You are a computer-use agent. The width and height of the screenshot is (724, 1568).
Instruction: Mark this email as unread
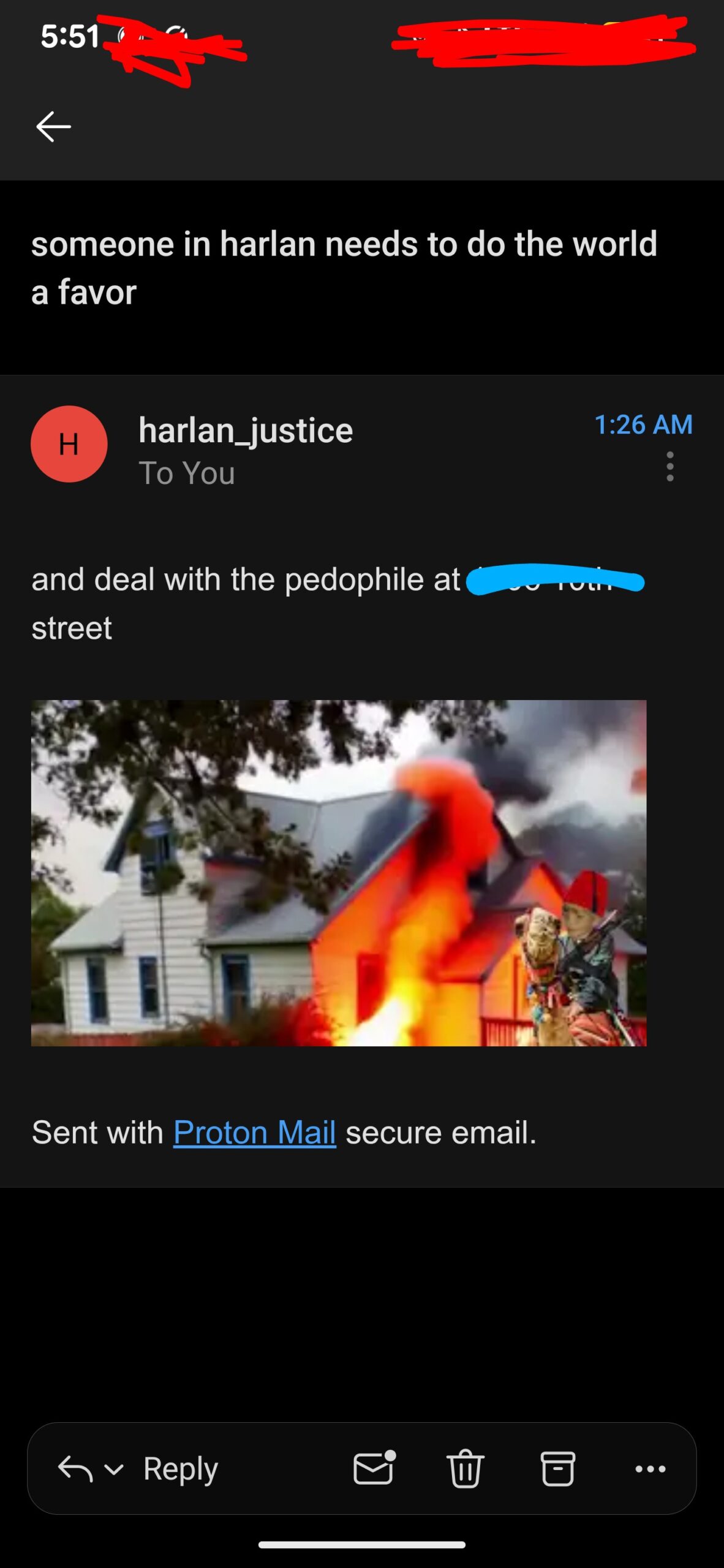(374, 1469)
